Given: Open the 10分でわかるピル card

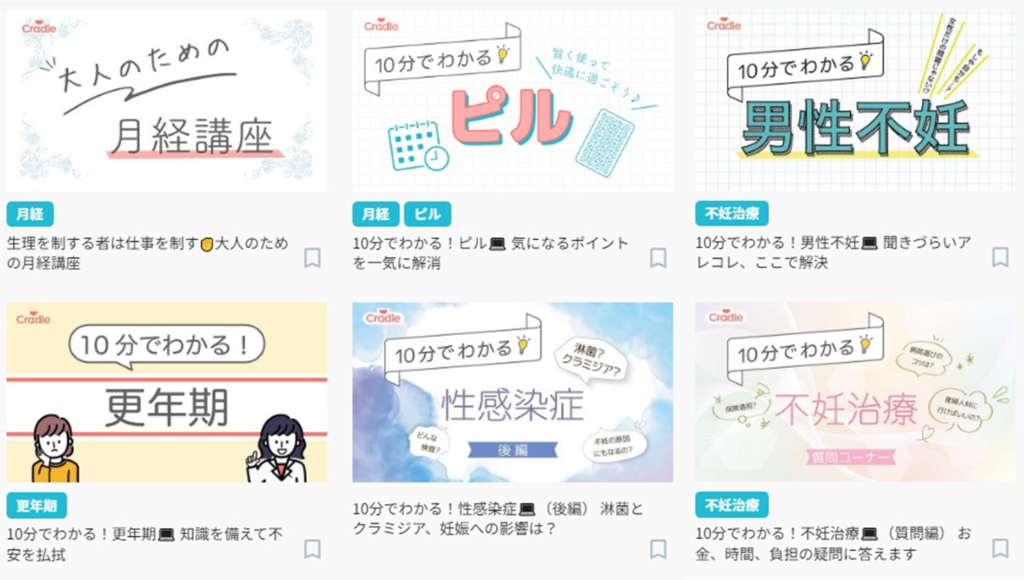Looking at the screenshot, I should point(512,100).
